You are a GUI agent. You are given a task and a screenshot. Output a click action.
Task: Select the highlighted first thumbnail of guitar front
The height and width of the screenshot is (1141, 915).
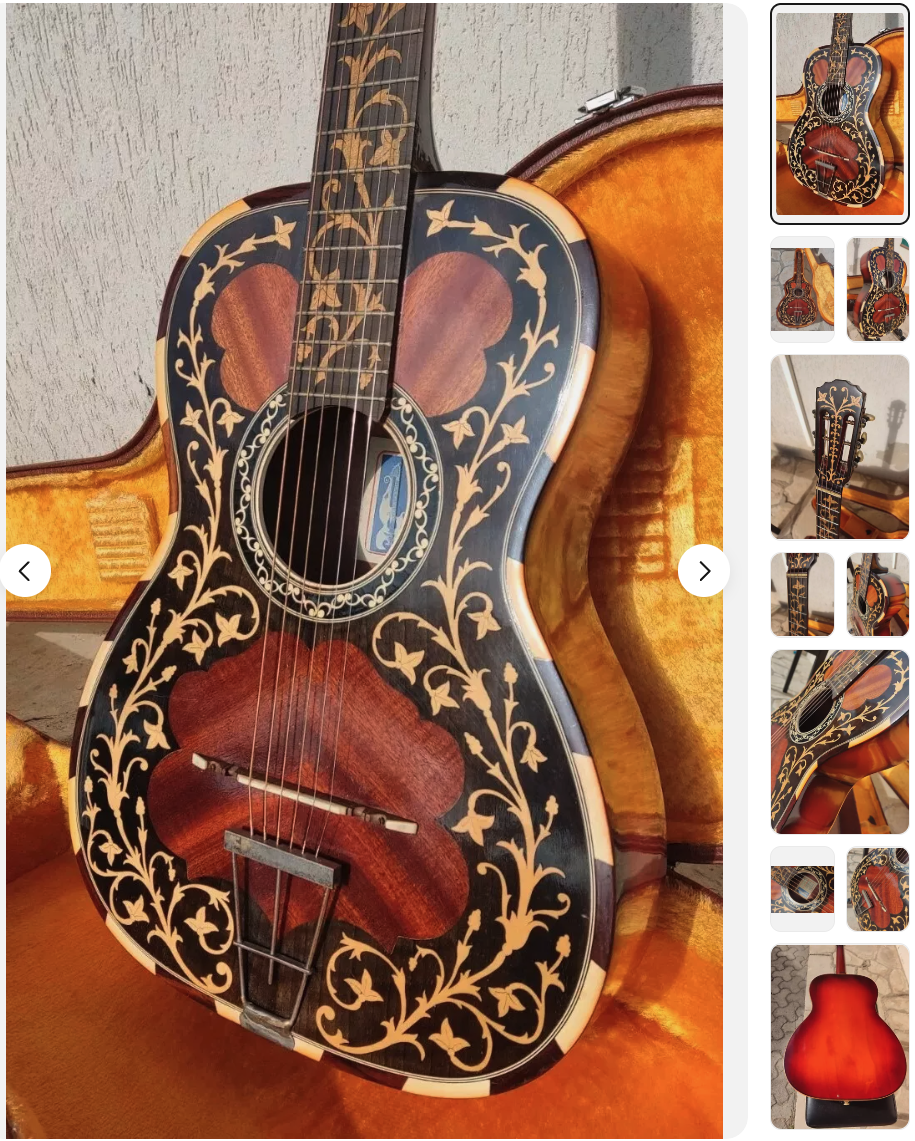839,114
